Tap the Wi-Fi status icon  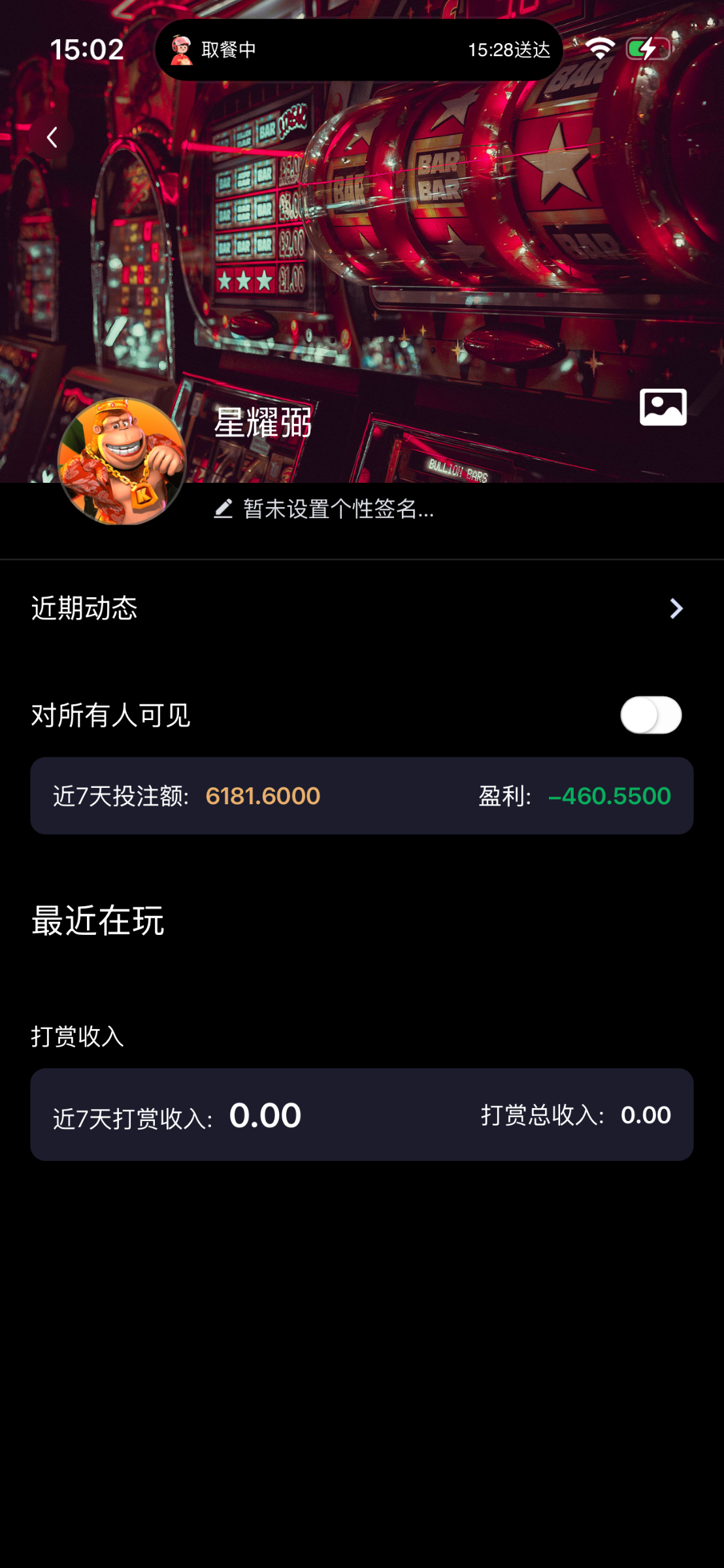(601, 47)
